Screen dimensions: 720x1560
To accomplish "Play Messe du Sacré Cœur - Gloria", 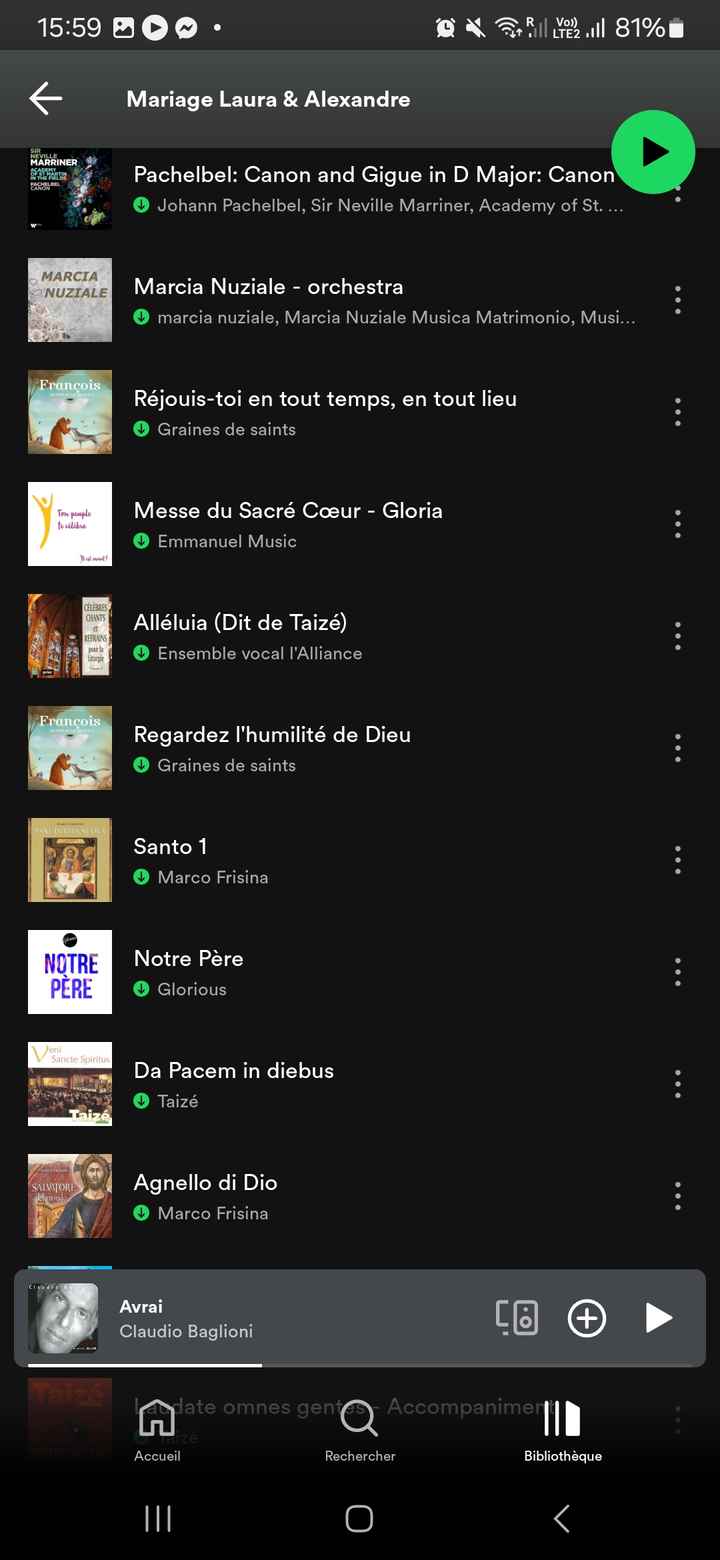I will coord(288,511).
